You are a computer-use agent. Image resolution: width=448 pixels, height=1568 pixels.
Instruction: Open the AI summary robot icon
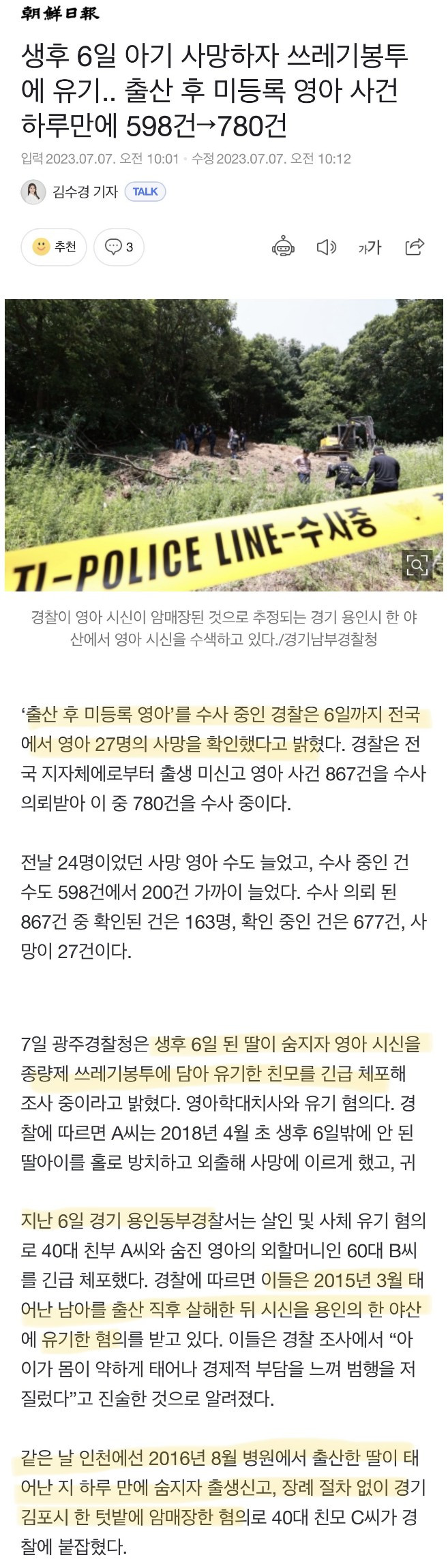tap(283, 247)
